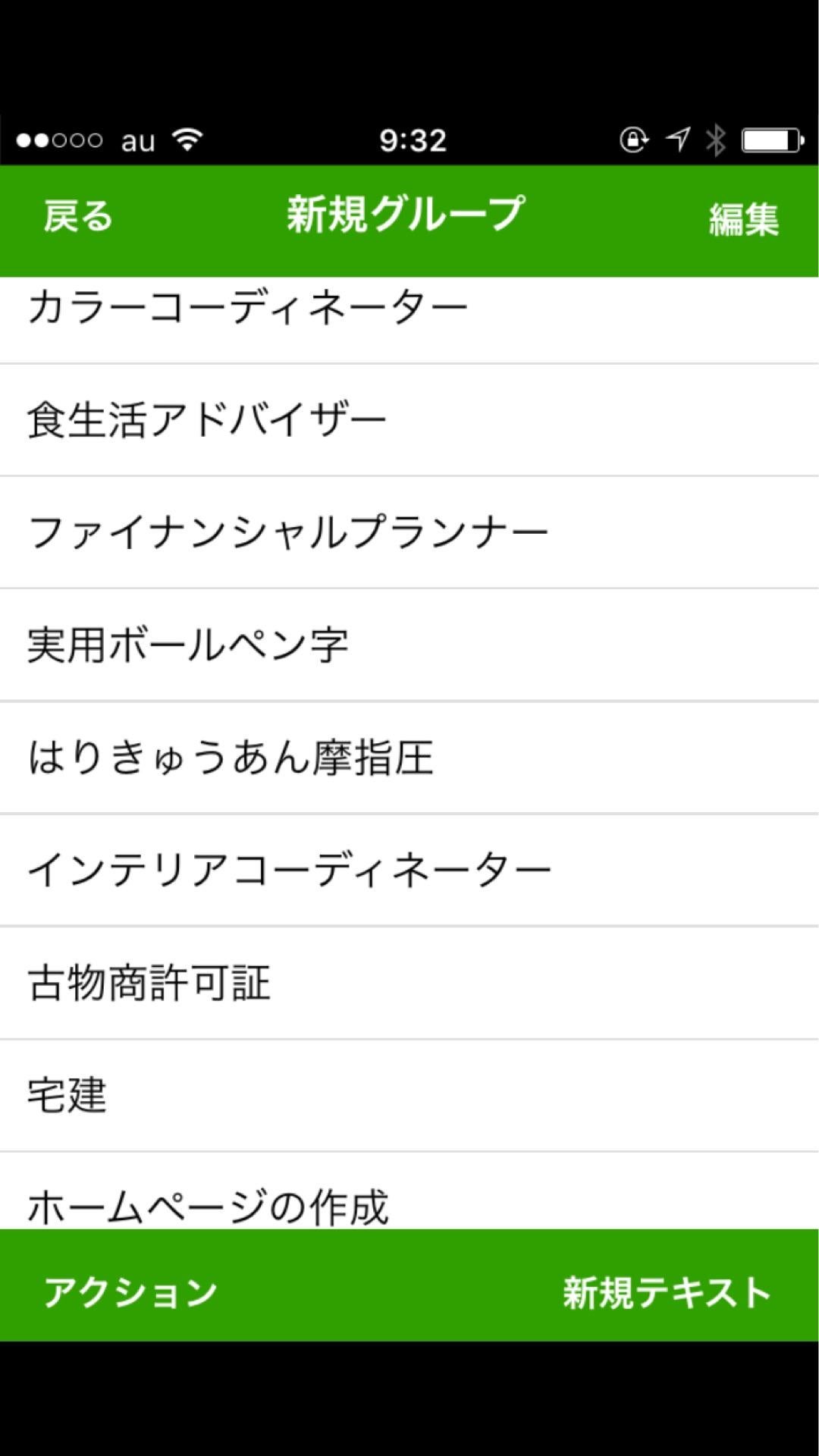Tap 戻る to go back

tap(77, 218)
